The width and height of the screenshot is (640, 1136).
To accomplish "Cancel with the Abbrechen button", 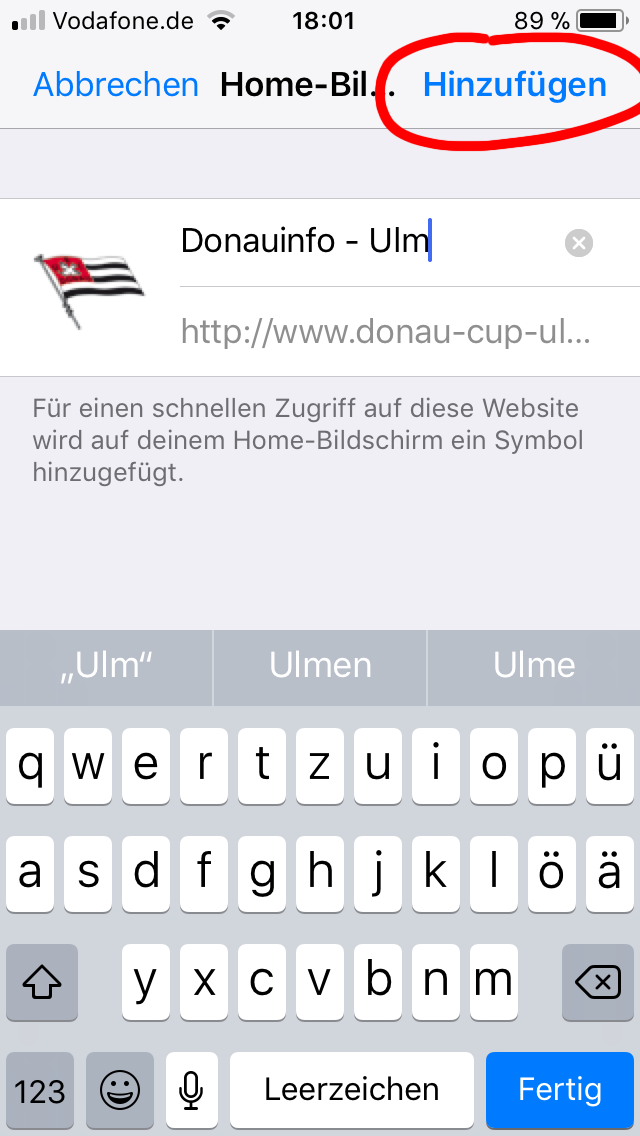I will [116, 85].
